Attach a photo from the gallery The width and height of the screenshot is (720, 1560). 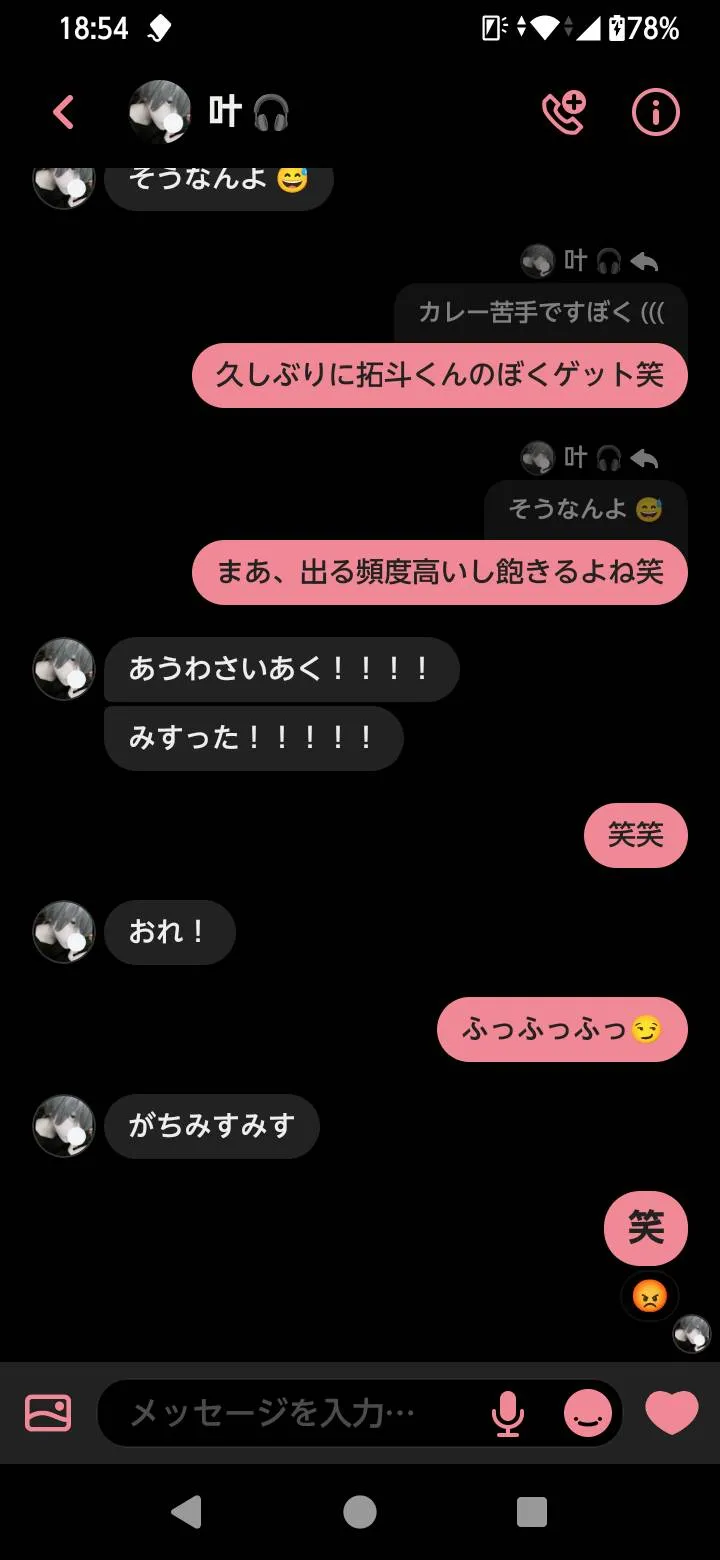point(48,1413)
